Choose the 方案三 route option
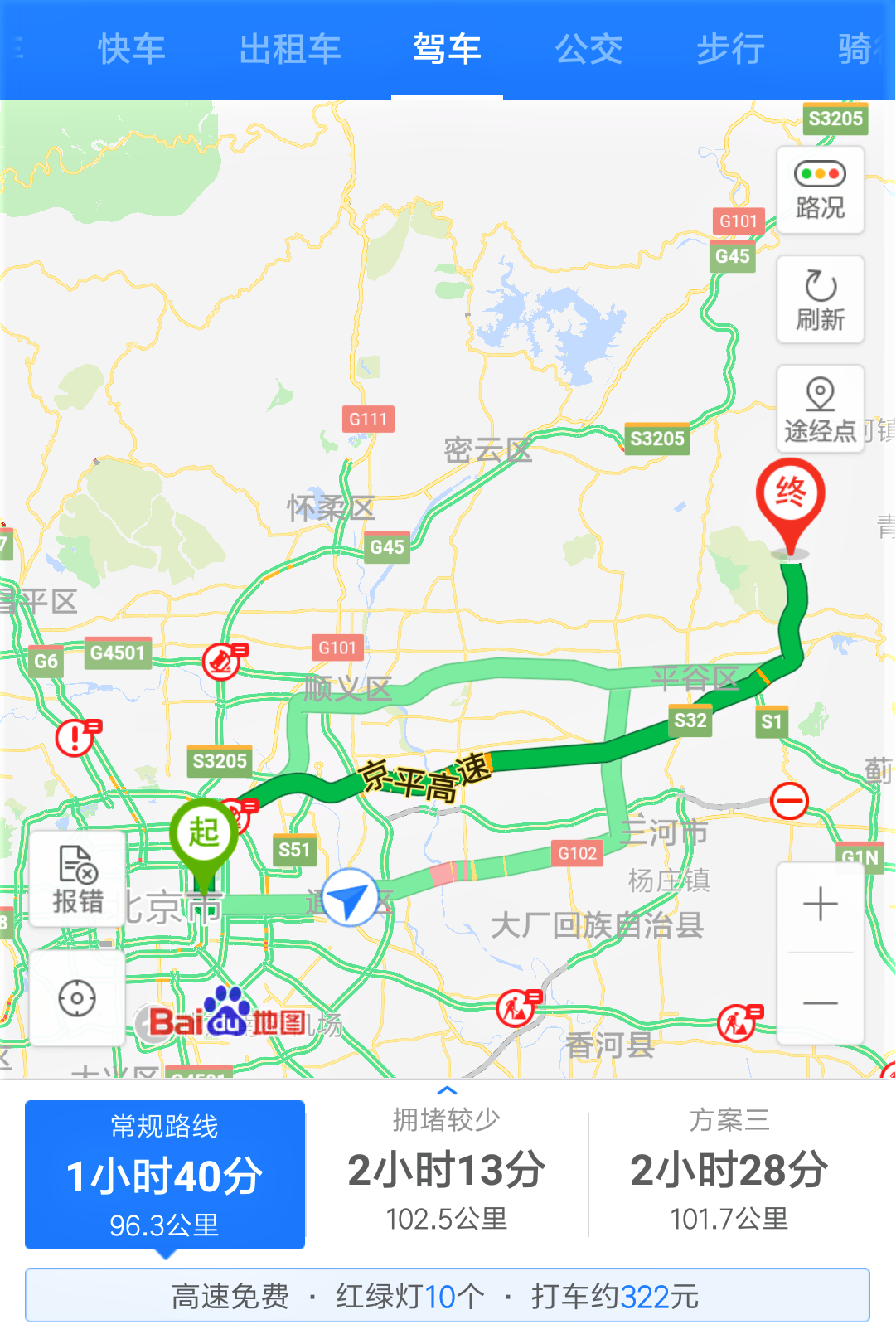896x1339 pixels. click(728, 1169)
